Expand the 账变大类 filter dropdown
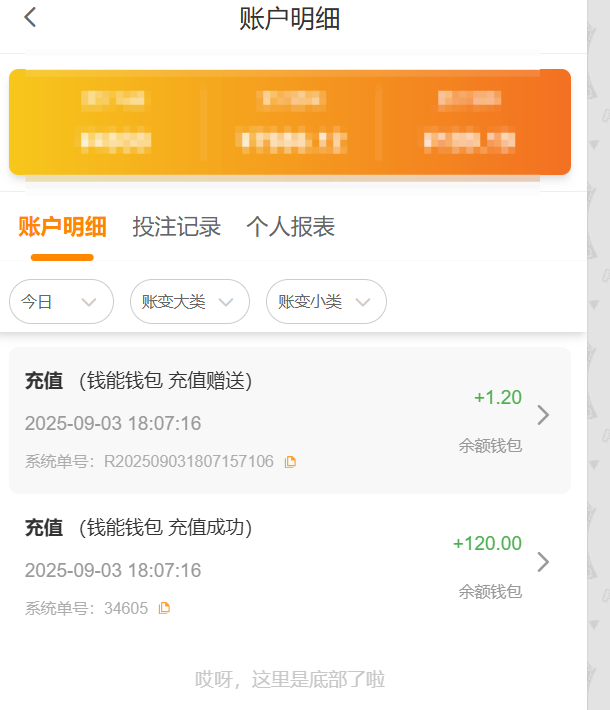The image size is (610, 710). pos(189,302)
